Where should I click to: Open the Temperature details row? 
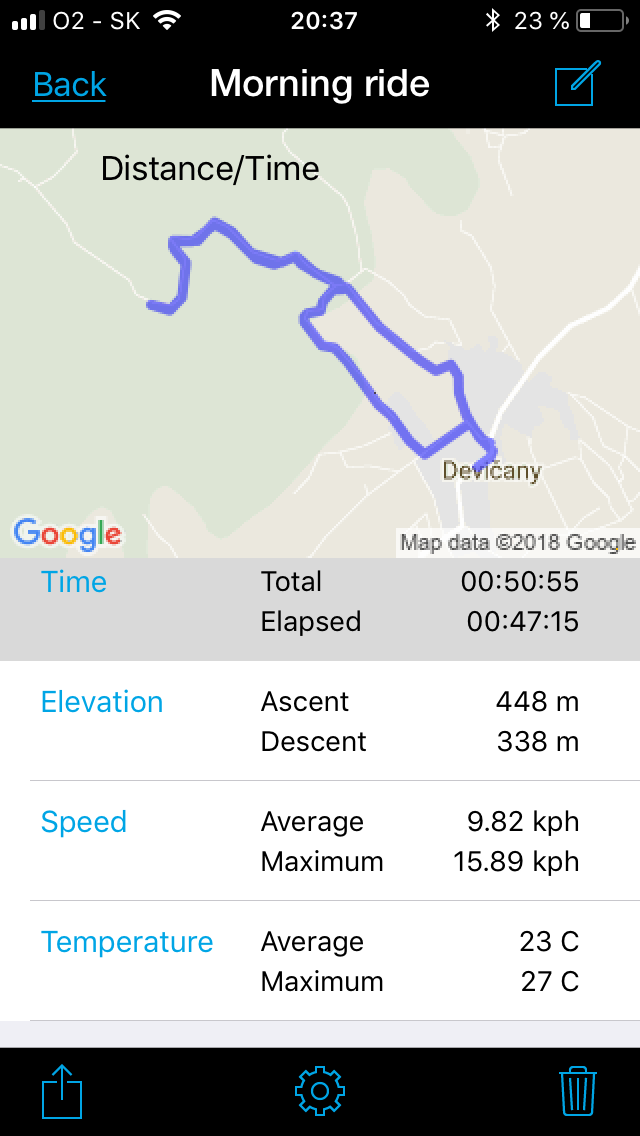pos(320,961)
